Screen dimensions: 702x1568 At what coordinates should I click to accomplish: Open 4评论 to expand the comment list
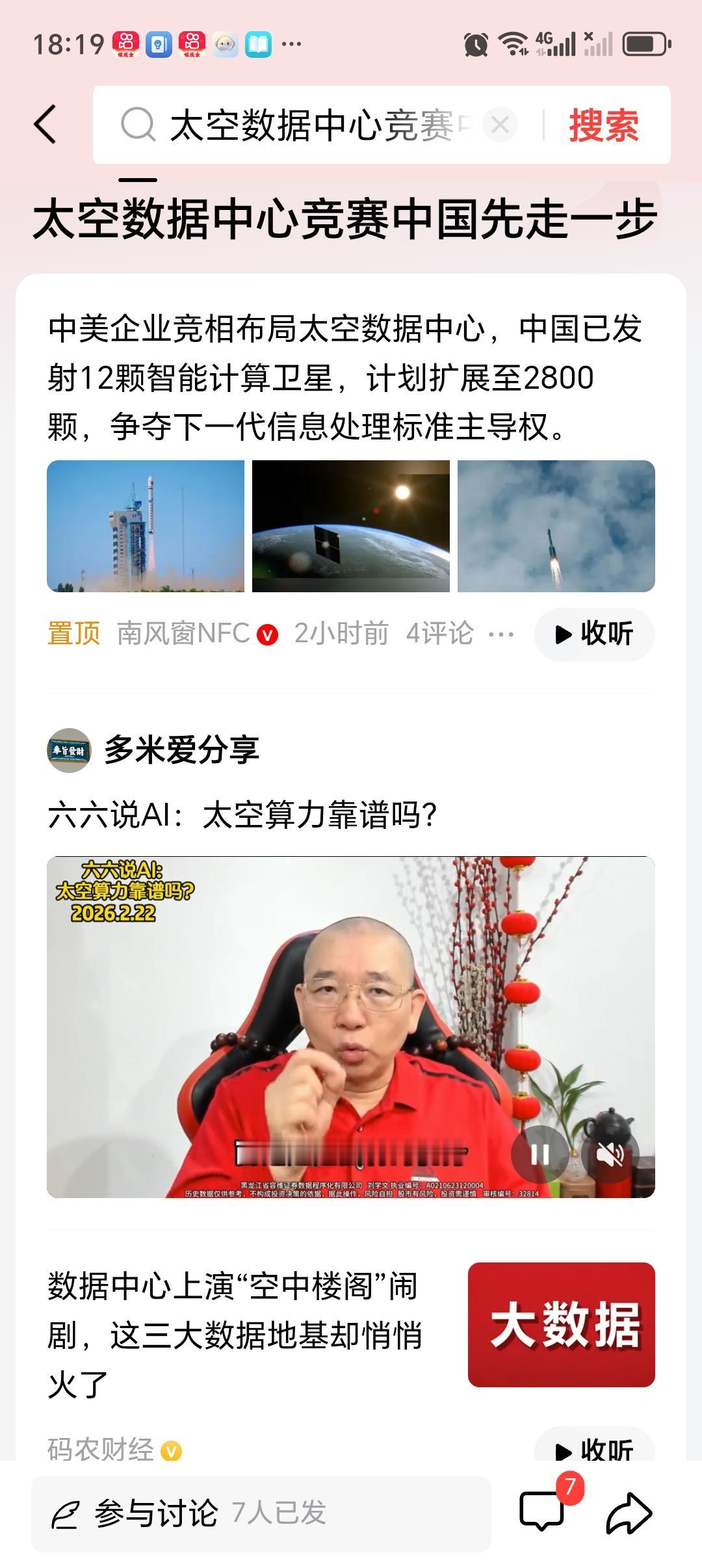439,633
